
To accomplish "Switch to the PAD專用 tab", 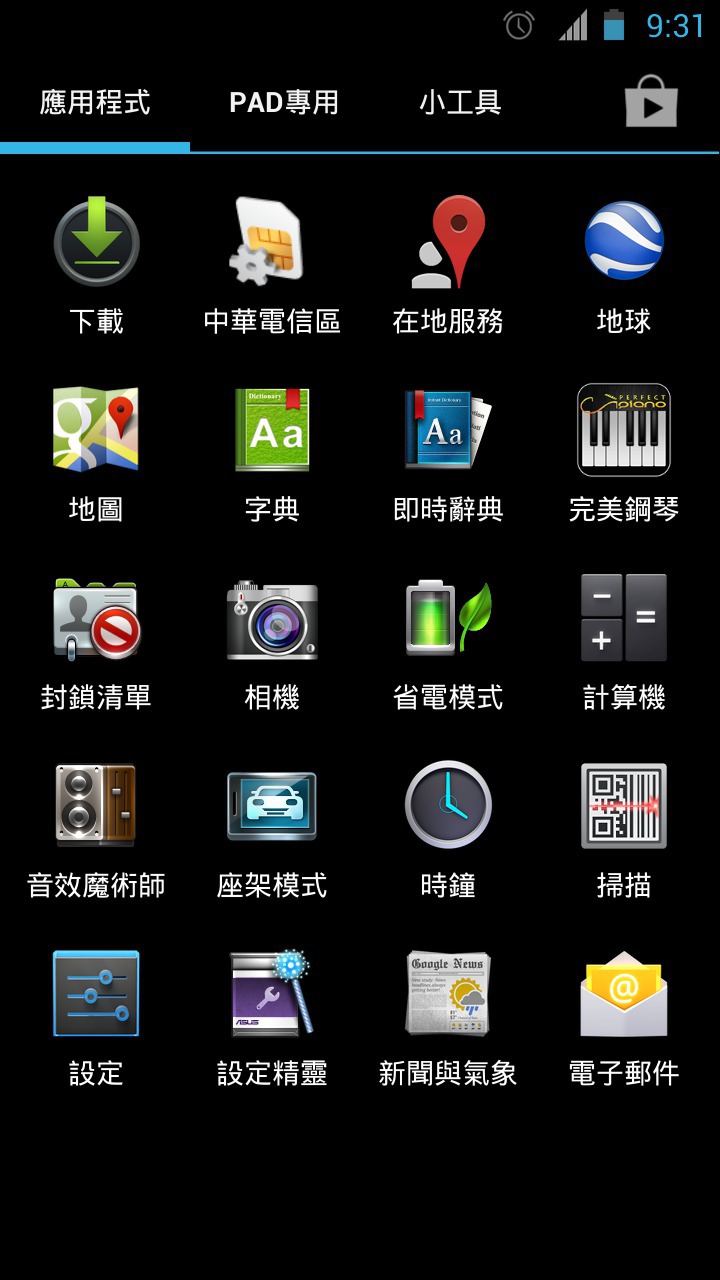I will pos(284,102).
